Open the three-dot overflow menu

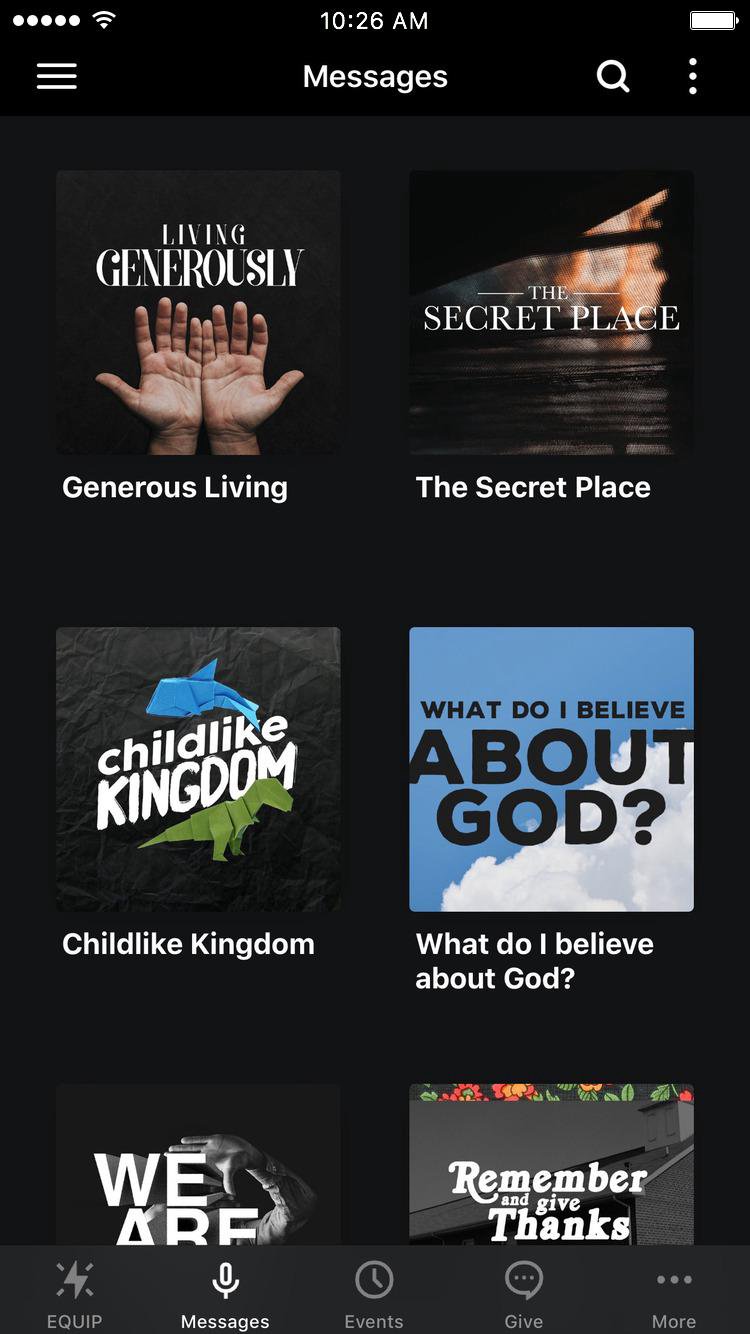pos(692,77)
